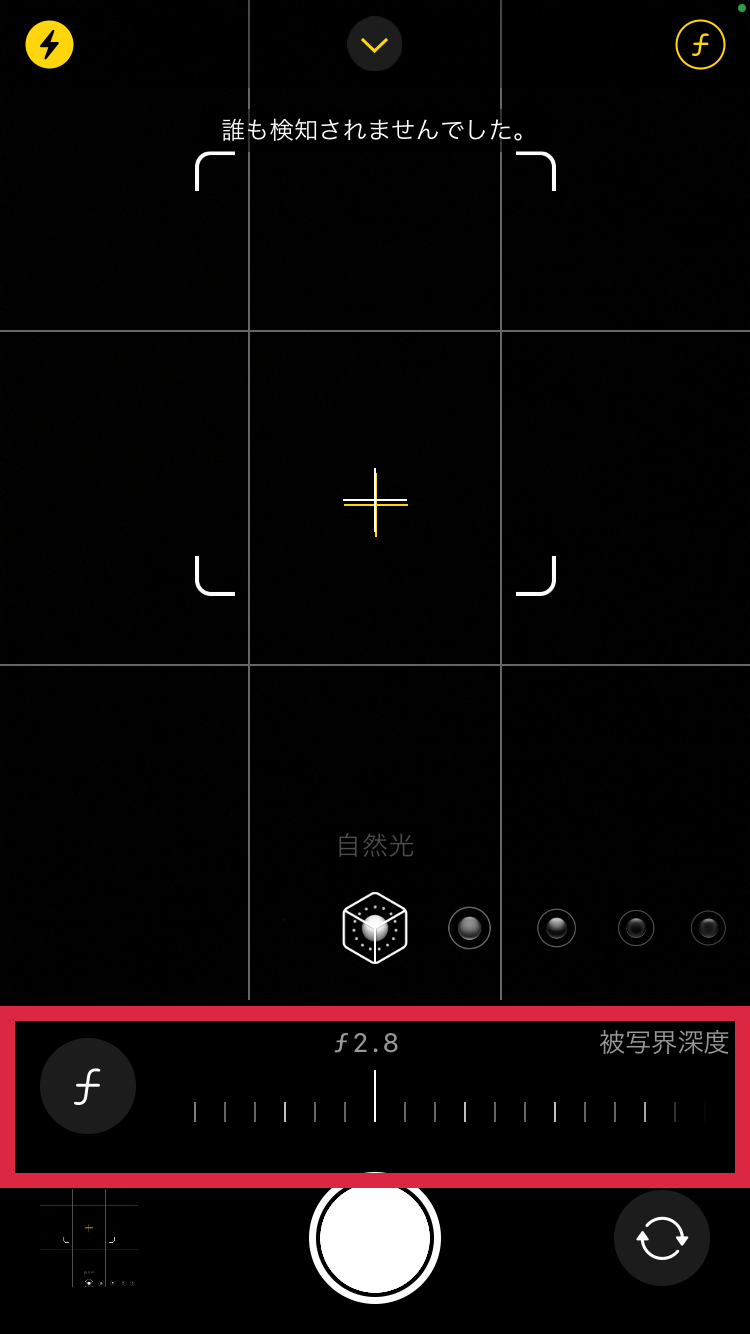Tap the round f depth button

click(88, 1086)
